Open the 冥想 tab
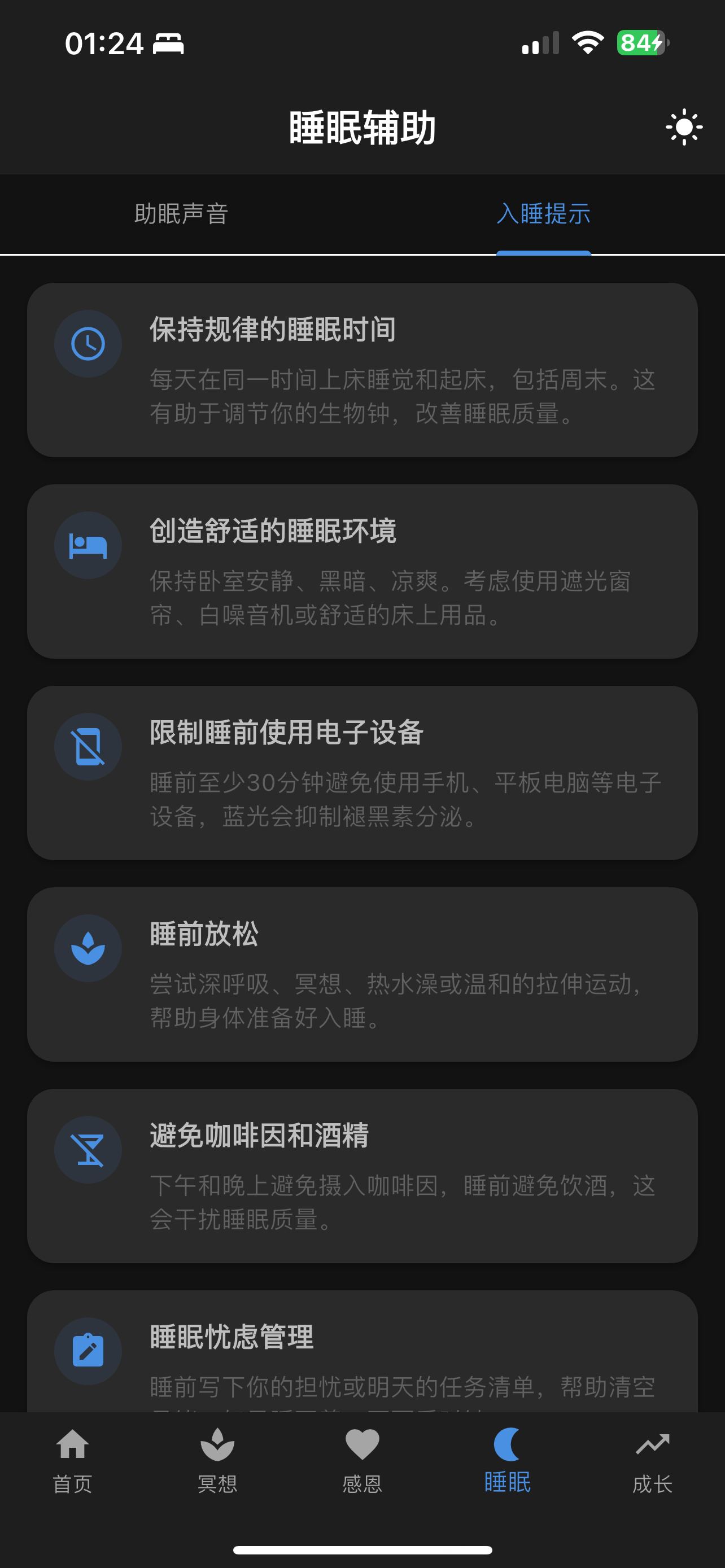 [217, 1461]
